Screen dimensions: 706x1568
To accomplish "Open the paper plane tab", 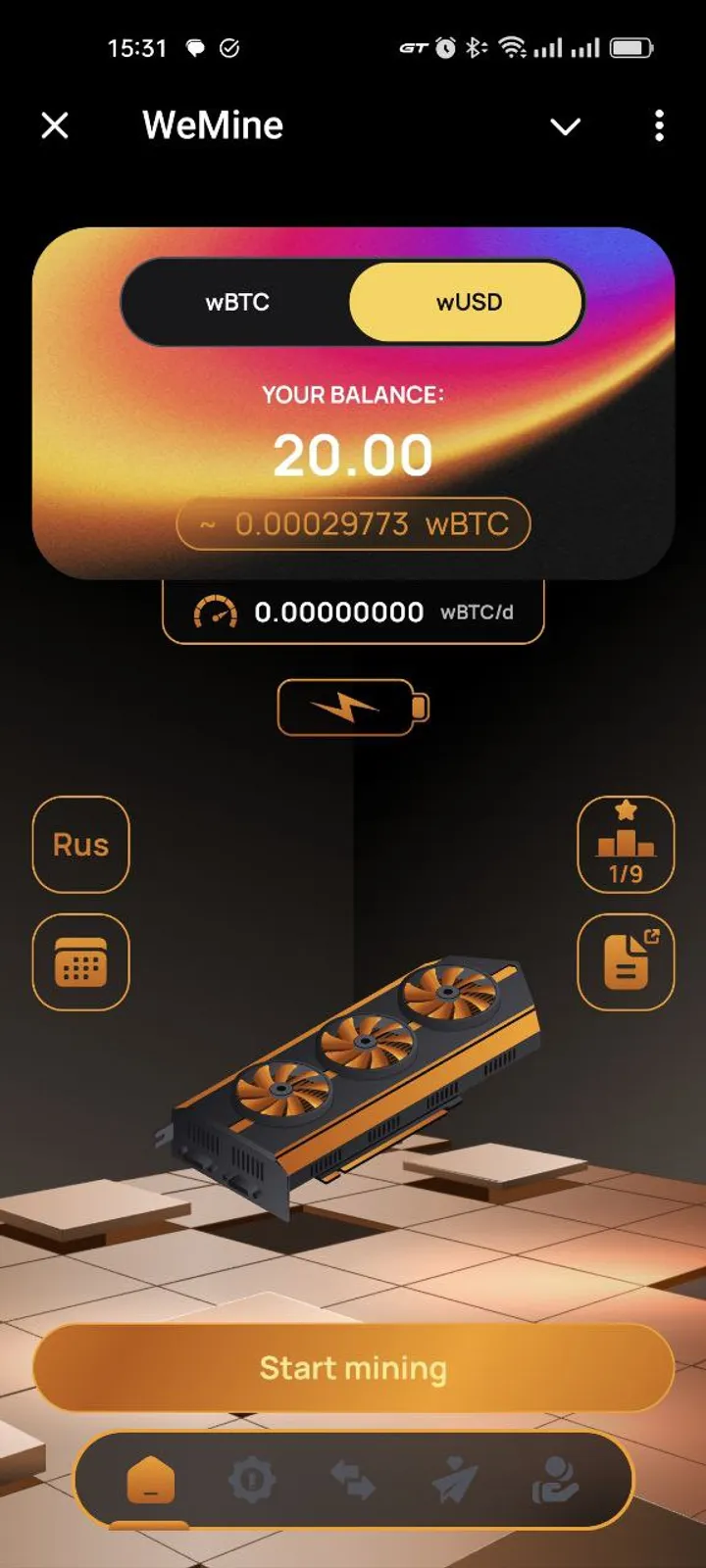I will [454, 1480].
